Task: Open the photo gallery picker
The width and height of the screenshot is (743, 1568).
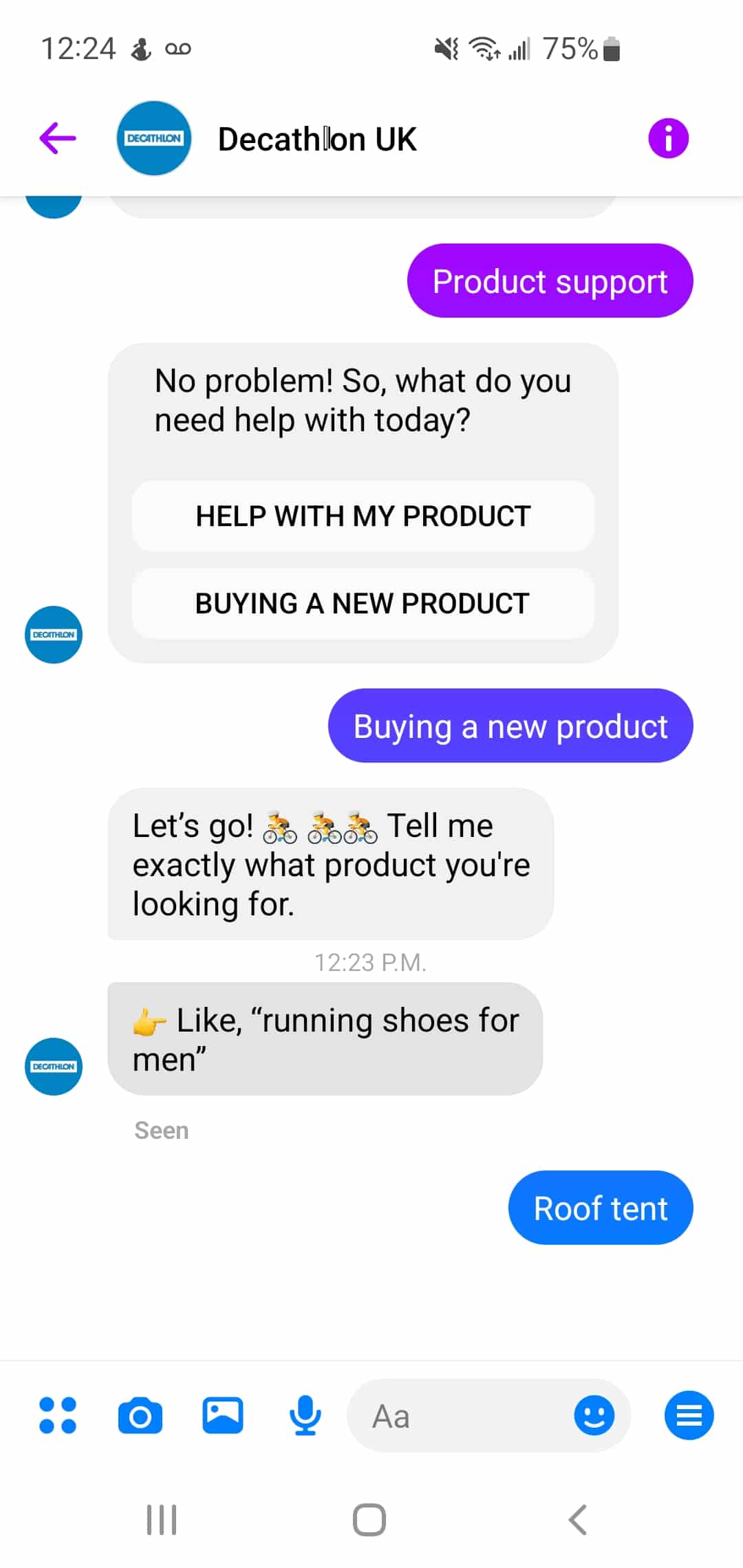Action: (223, 1415)
